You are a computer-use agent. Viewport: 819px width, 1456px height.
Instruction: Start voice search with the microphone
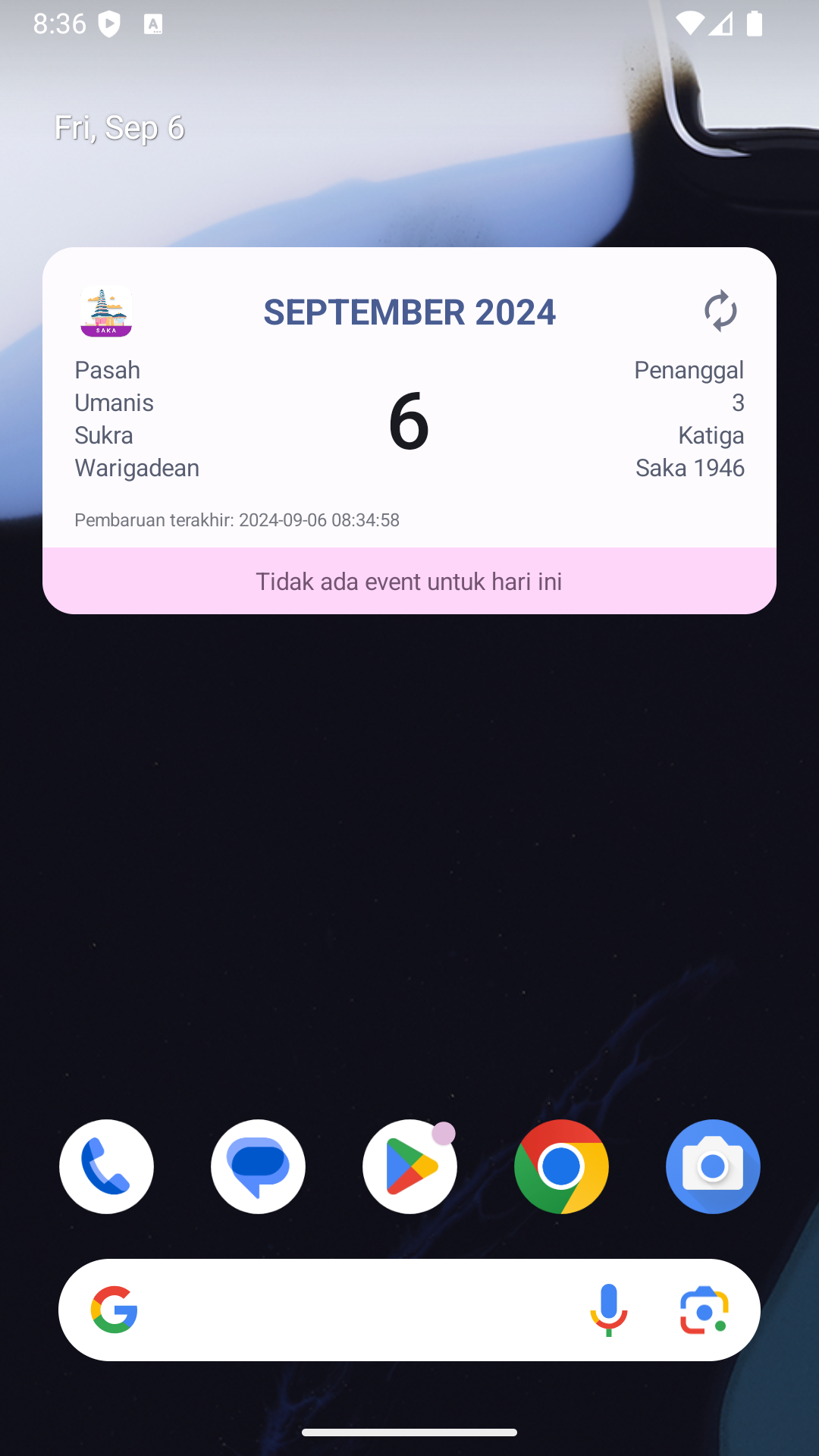click(x=608, y=1310)
